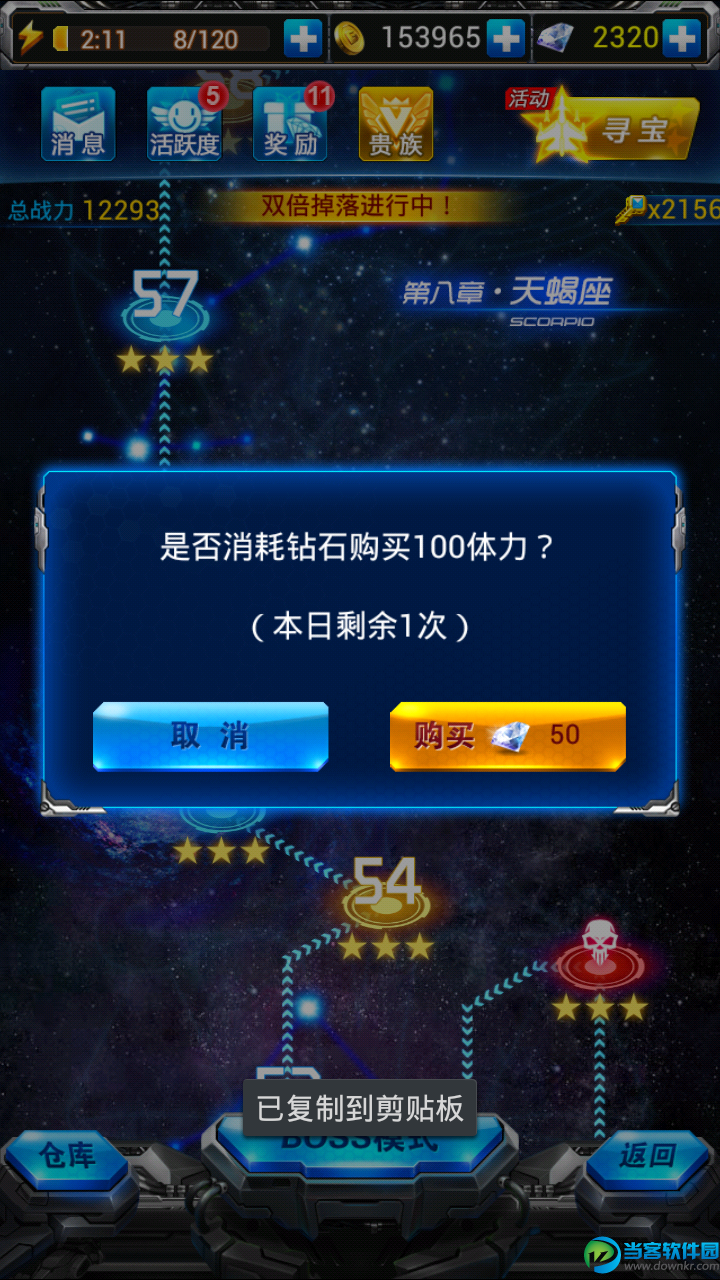Open the 消息 messages icon

point(78,124)
